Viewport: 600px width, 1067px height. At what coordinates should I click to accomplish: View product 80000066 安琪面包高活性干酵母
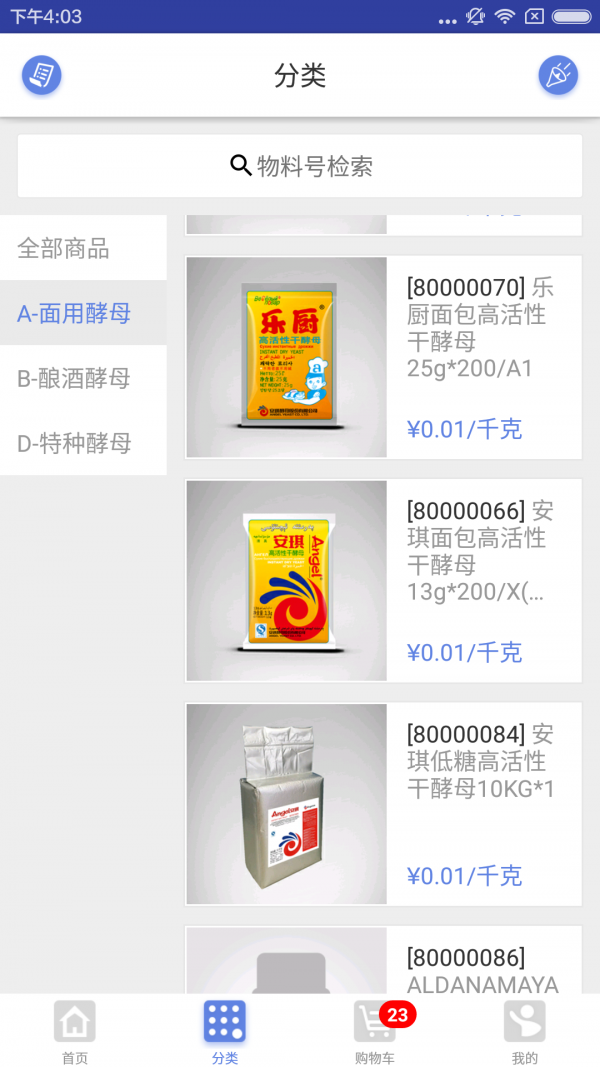(384, 581)
